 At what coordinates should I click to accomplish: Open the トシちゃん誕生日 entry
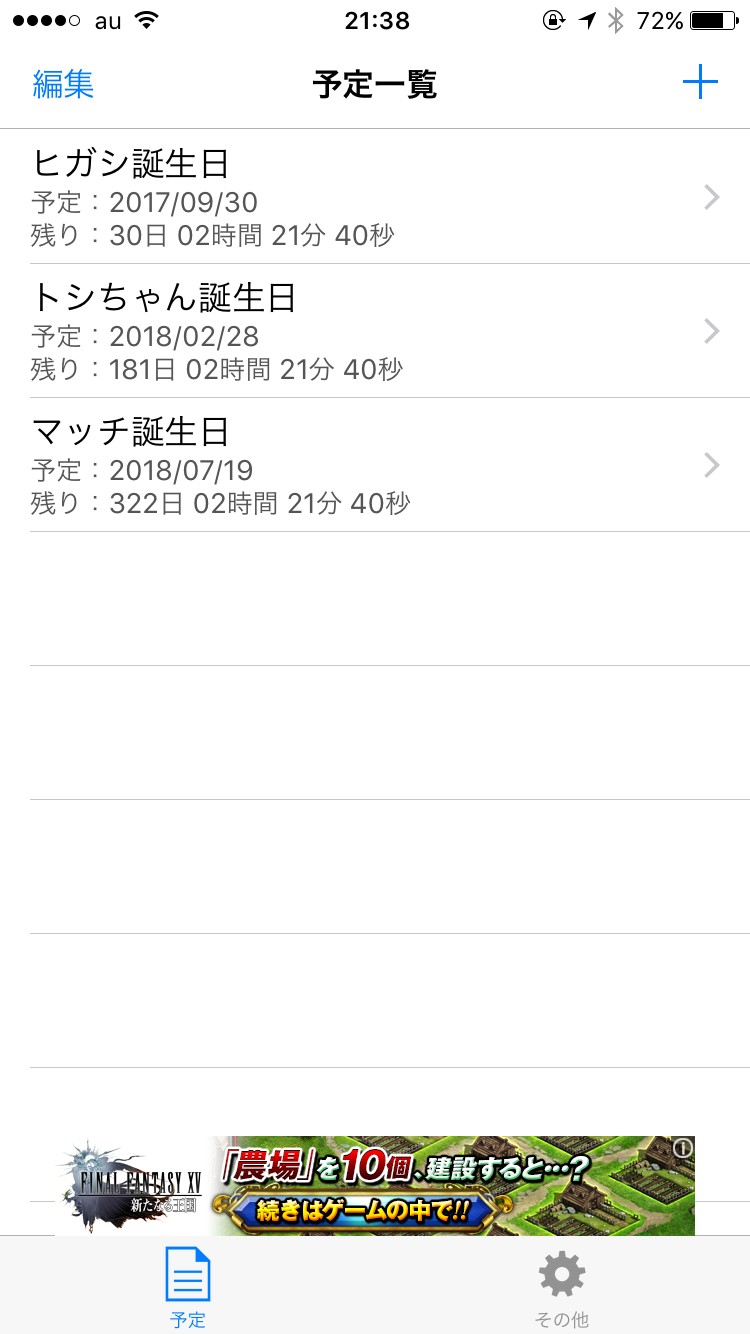pyautogui.click(x=375, y=331)
